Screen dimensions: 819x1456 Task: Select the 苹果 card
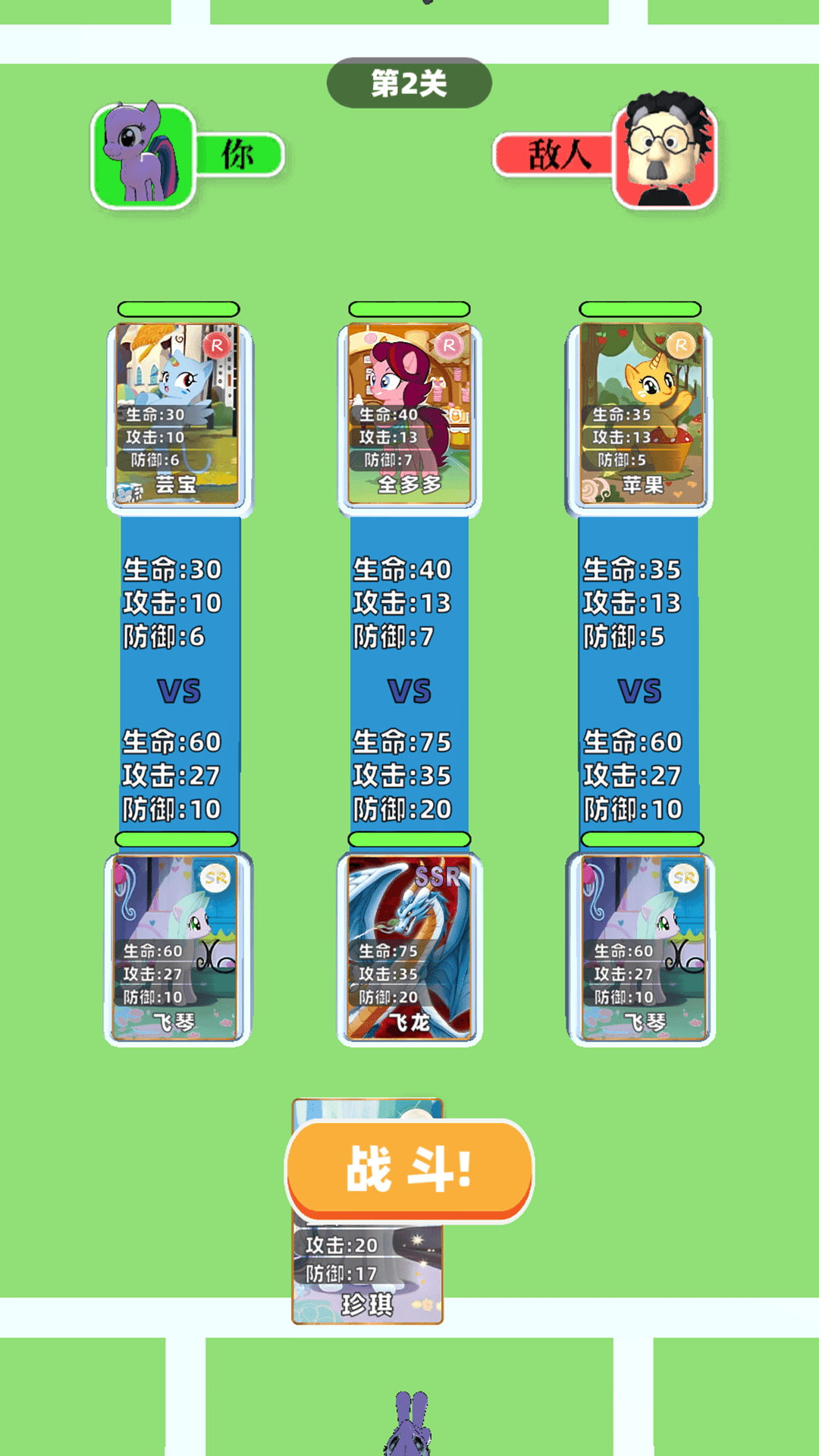point(641,415)
